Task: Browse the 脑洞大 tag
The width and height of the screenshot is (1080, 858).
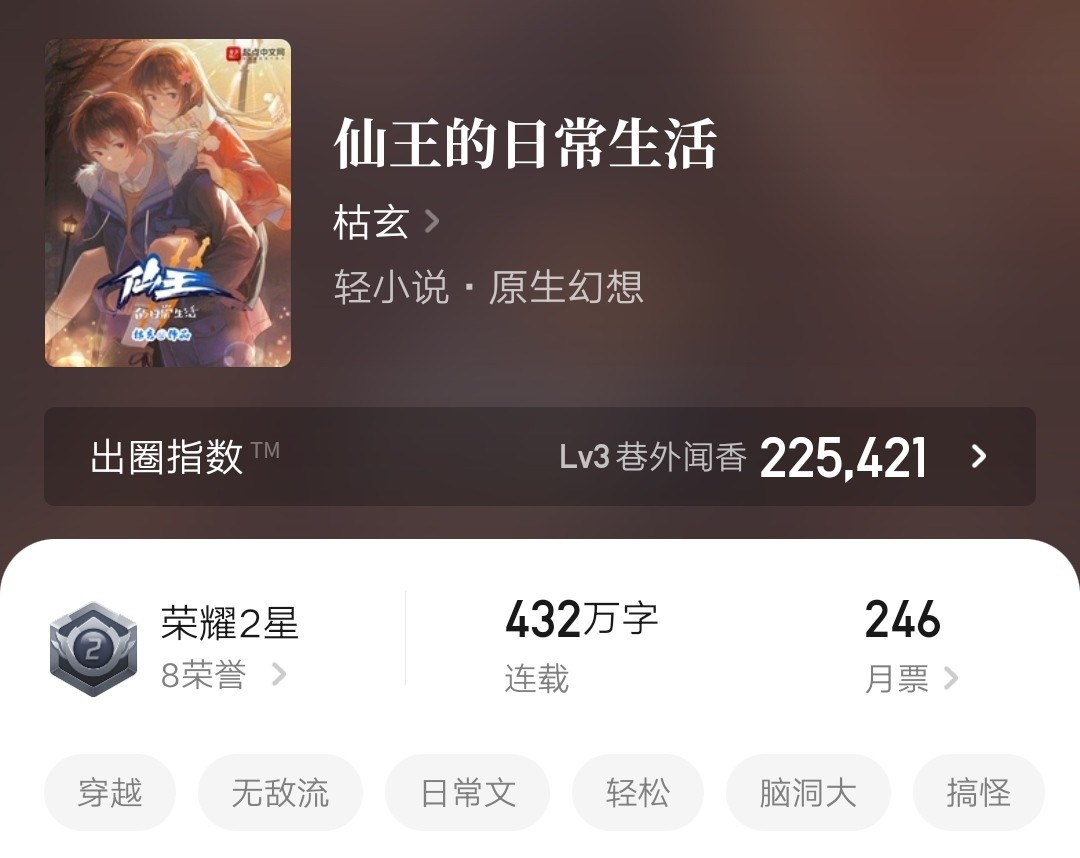Action: [808, 793]
